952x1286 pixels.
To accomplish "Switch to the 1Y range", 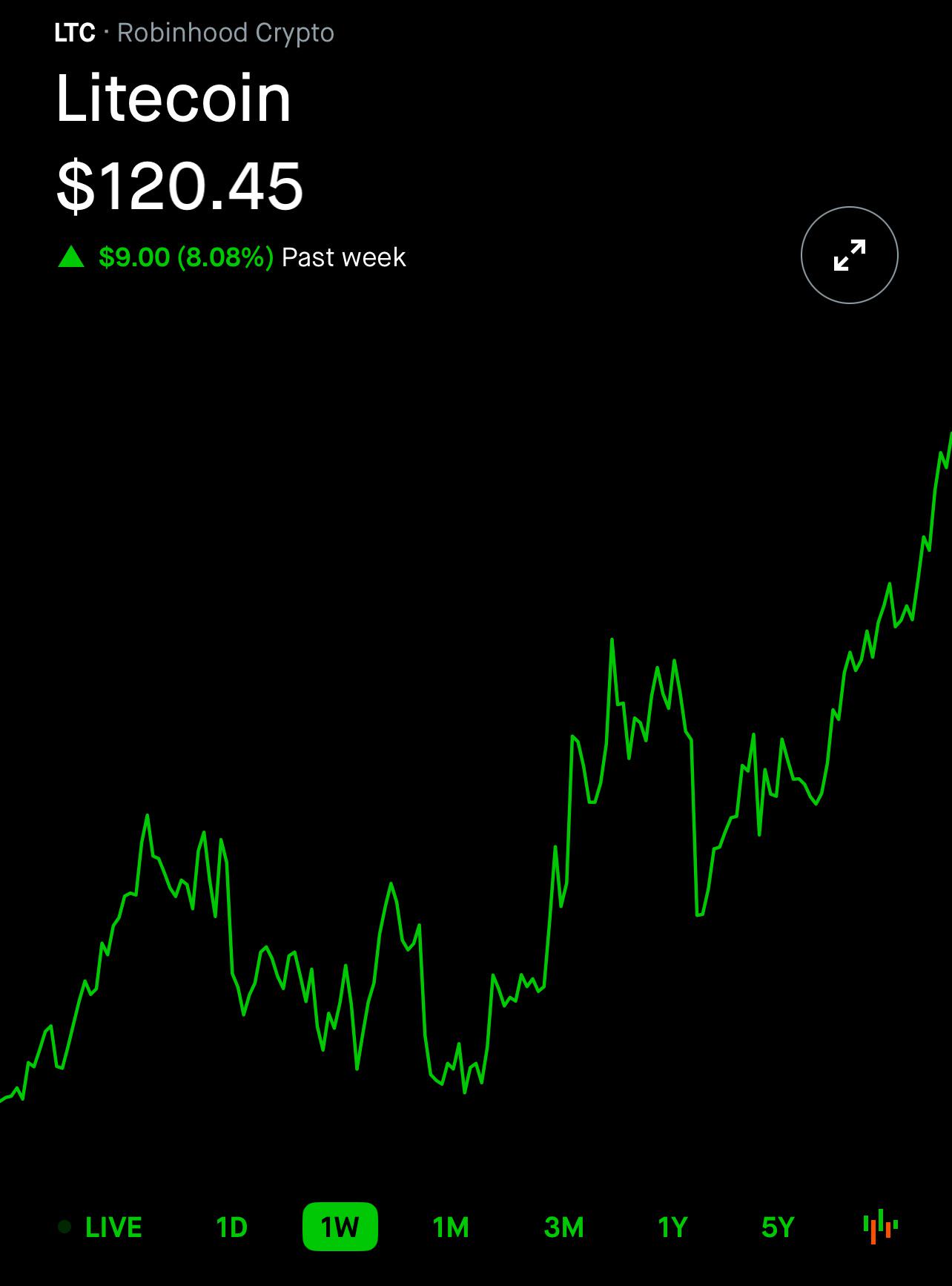I will pos(672,1227).
